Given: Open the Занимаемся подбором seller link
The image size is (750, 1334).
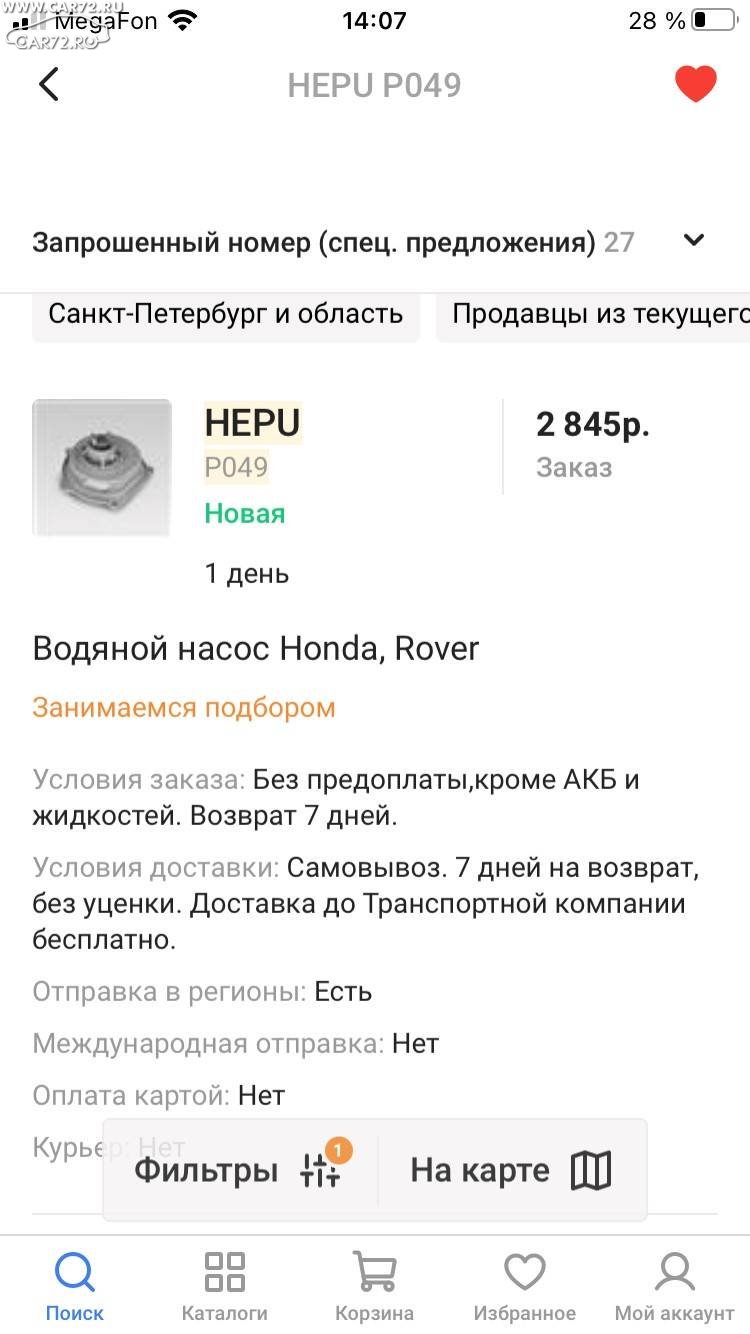Looking at the screenshot, I should pyautogui.click(x=184, y=708).
